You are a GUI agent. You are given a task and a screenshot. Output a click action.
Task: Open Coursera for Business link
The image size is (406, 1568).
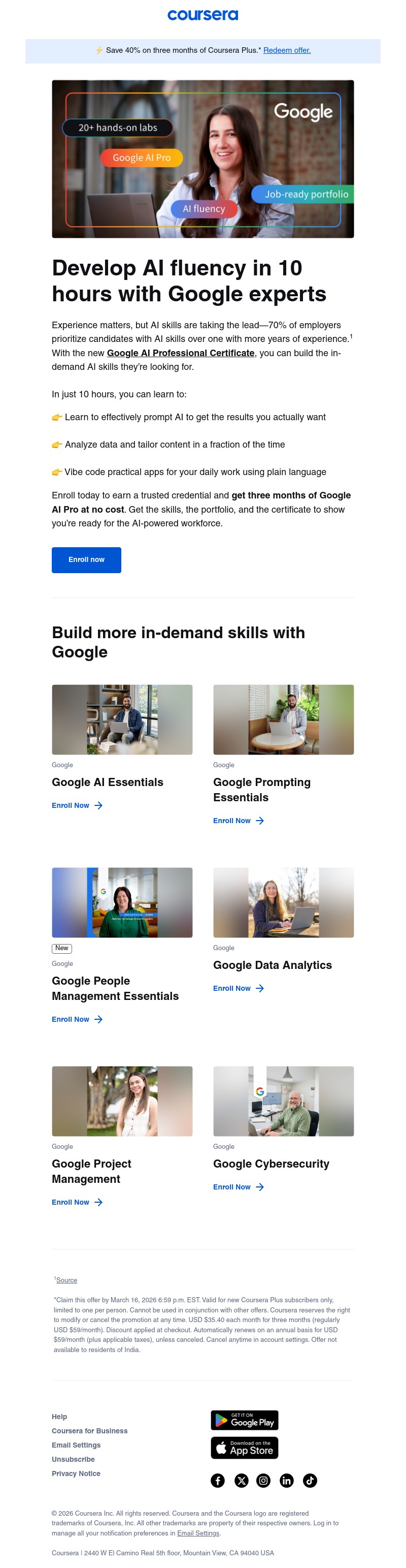[89, 1430]
